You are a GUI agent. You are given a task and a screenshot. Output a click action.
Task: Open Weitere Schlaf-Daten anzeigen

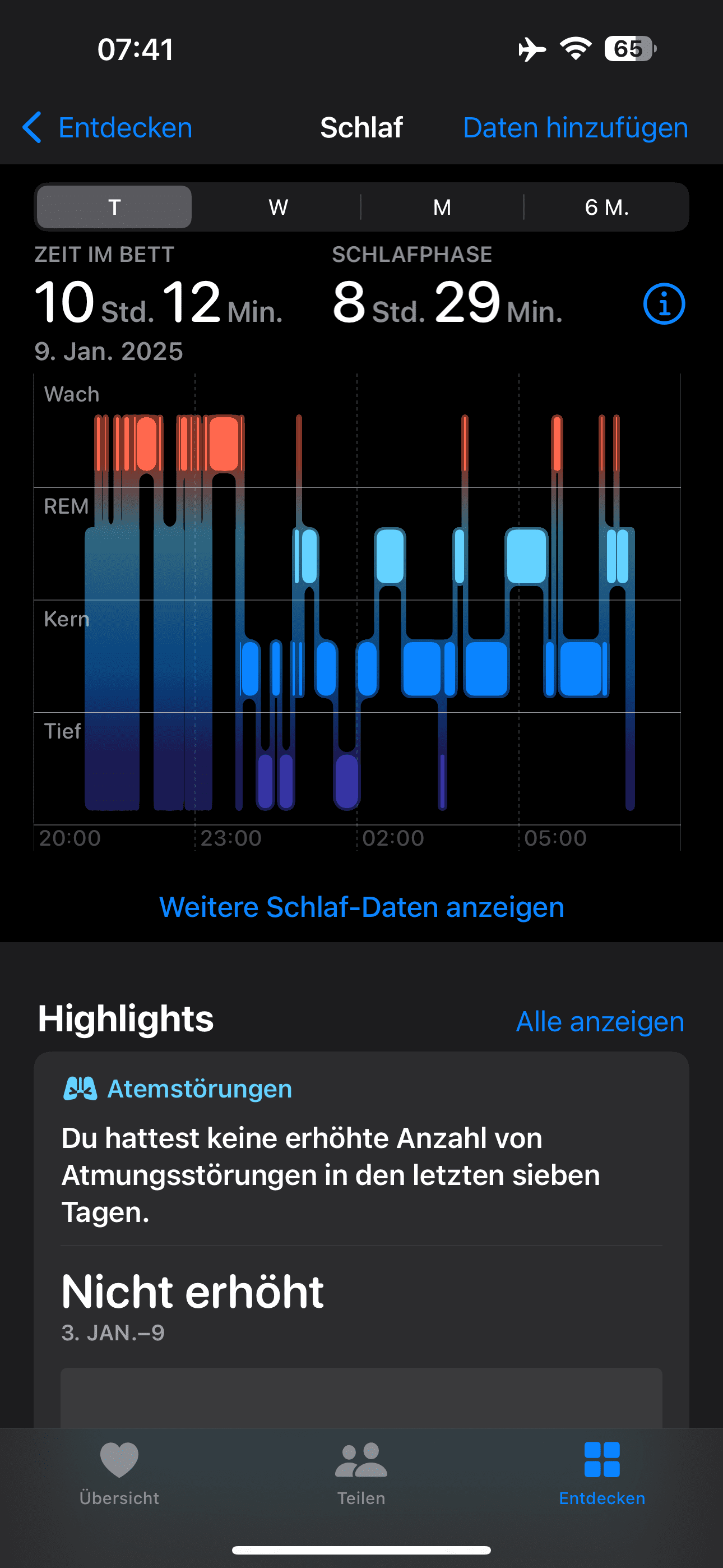[361, 907]
